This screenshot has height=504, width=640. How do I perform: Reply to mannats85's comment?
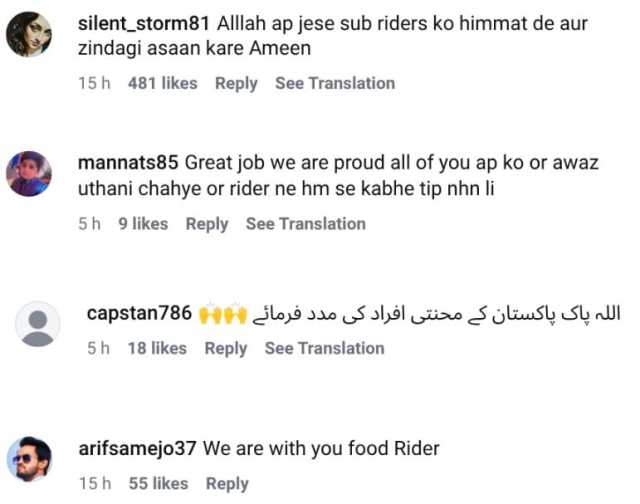[207, 224]
